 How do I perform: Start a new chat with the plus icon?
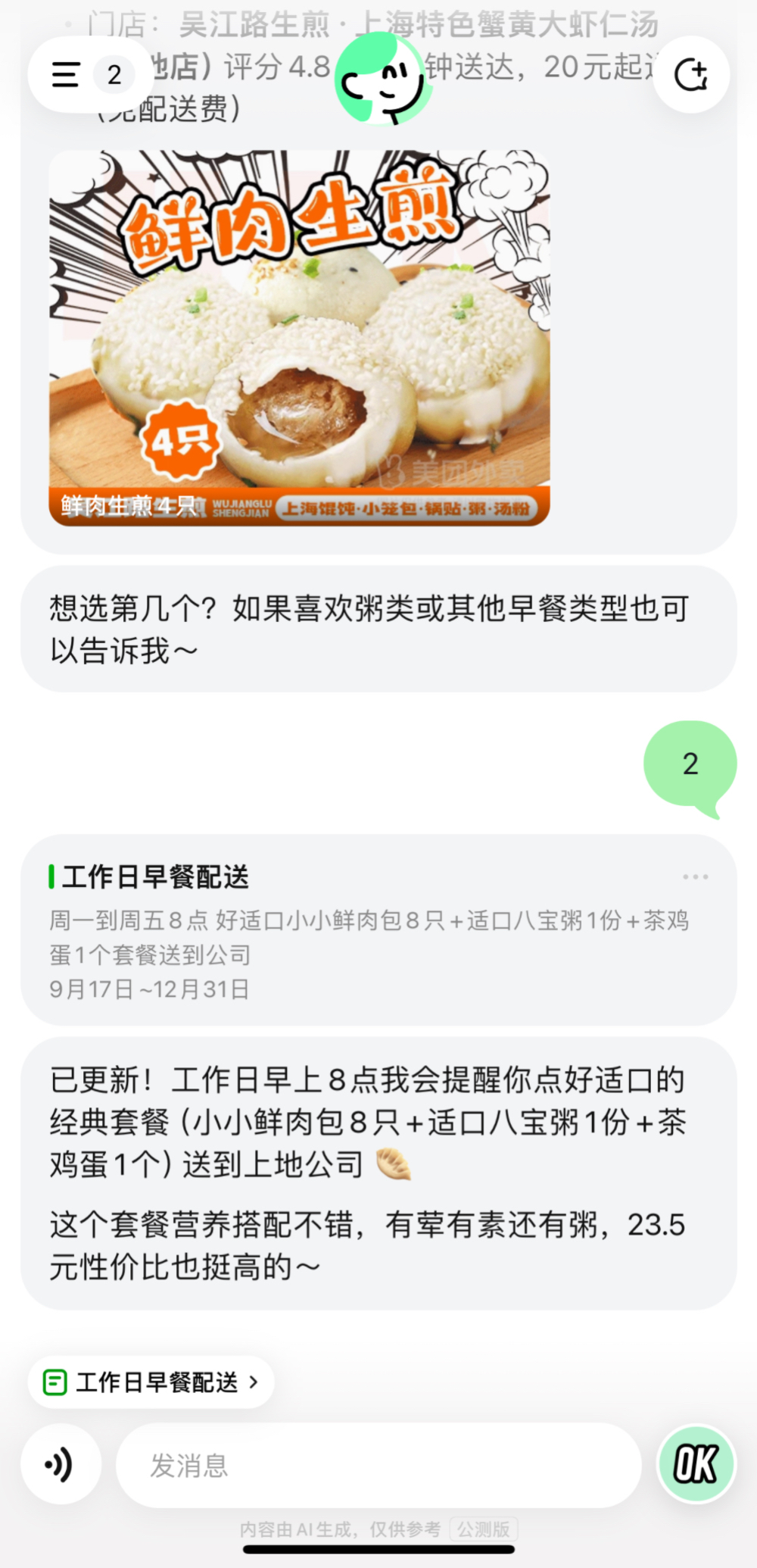point(690,73)
